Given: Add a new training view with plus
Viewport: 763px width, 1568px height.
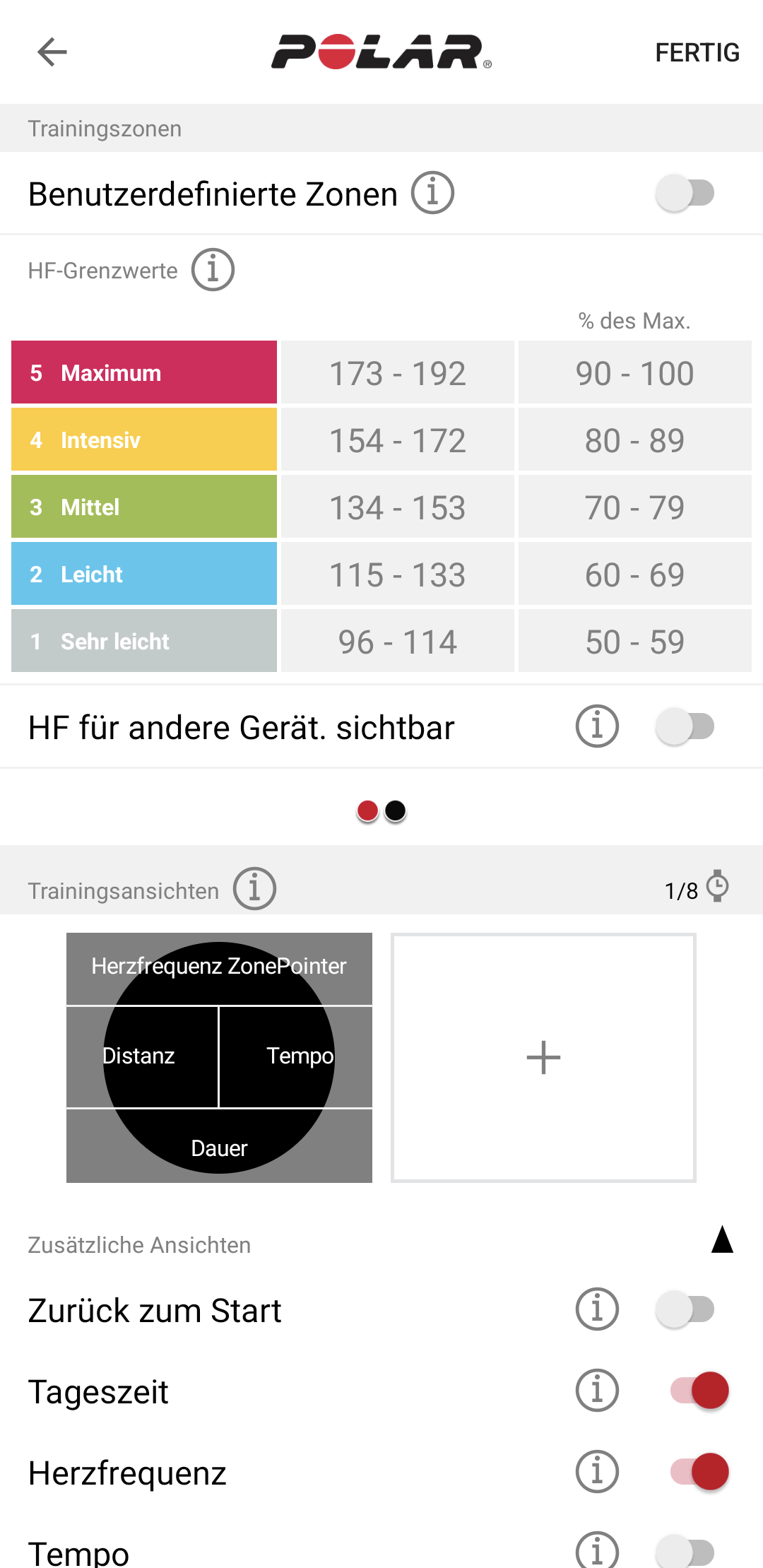Looking at the screenshot, I should click(543, 1058).
